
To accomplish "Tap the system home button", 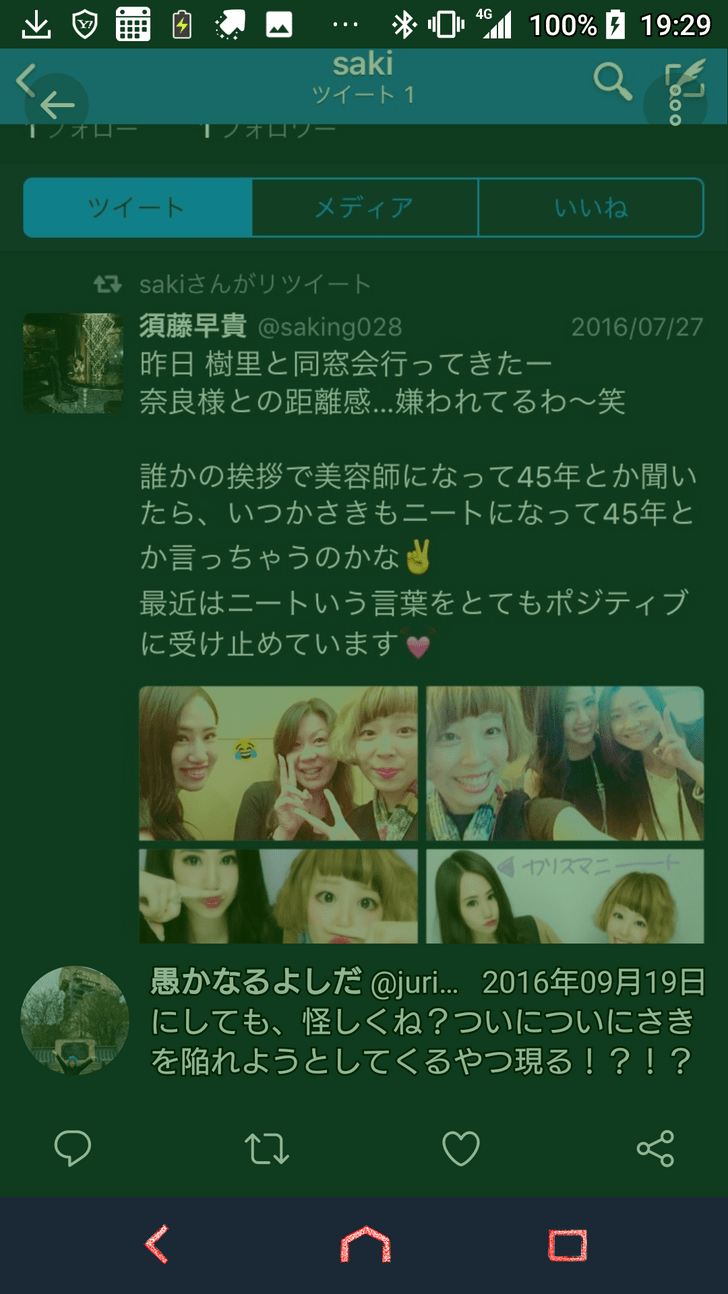I will pyautogui.click(x=365, y=1245).
